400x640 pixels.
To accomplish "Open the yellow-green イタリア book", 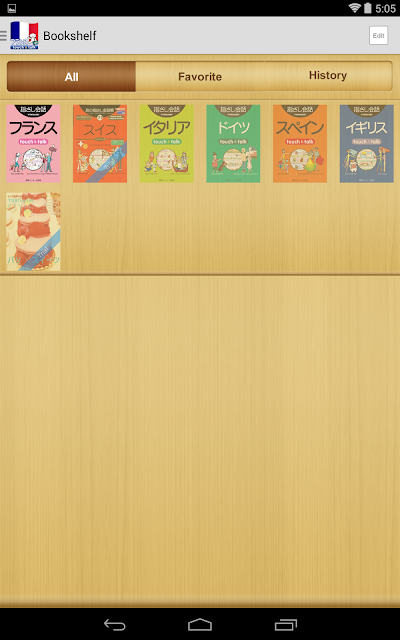I will (167, 143).
